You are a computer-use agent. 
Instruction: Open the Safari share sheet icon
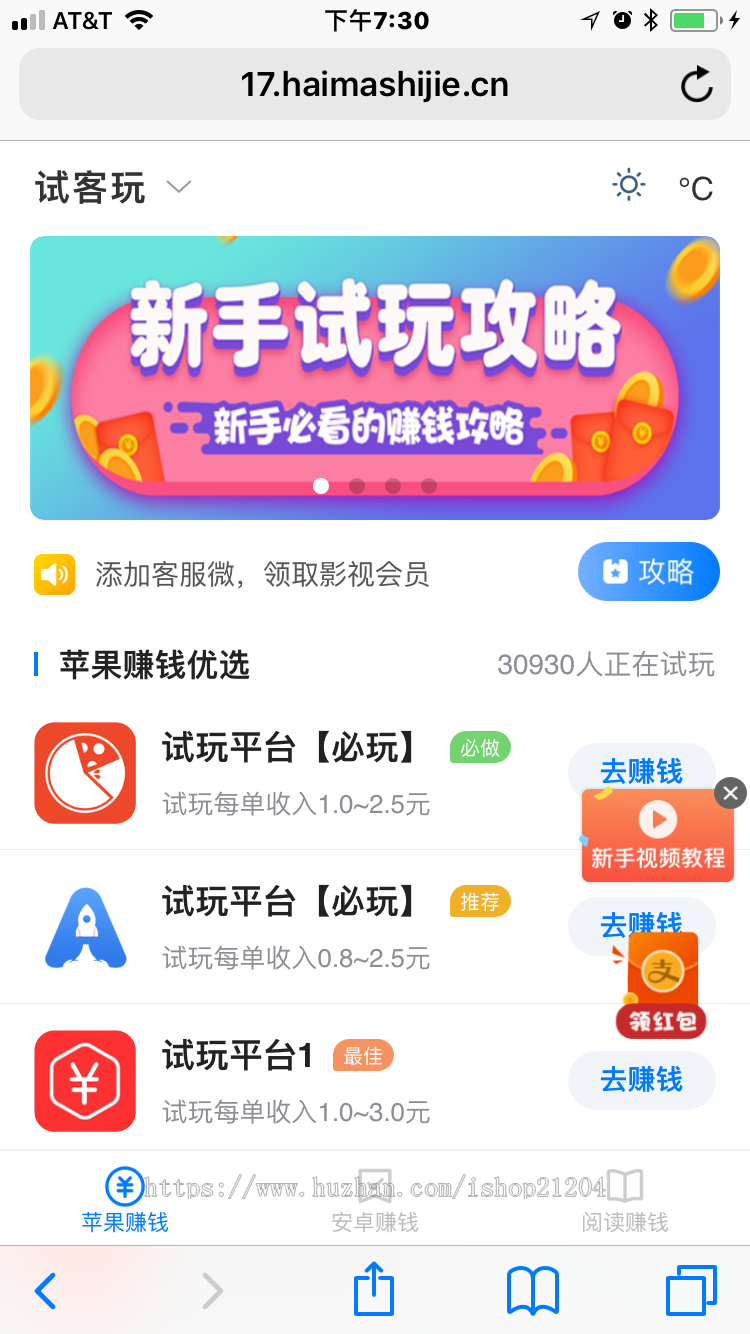tap(373, 1290)
